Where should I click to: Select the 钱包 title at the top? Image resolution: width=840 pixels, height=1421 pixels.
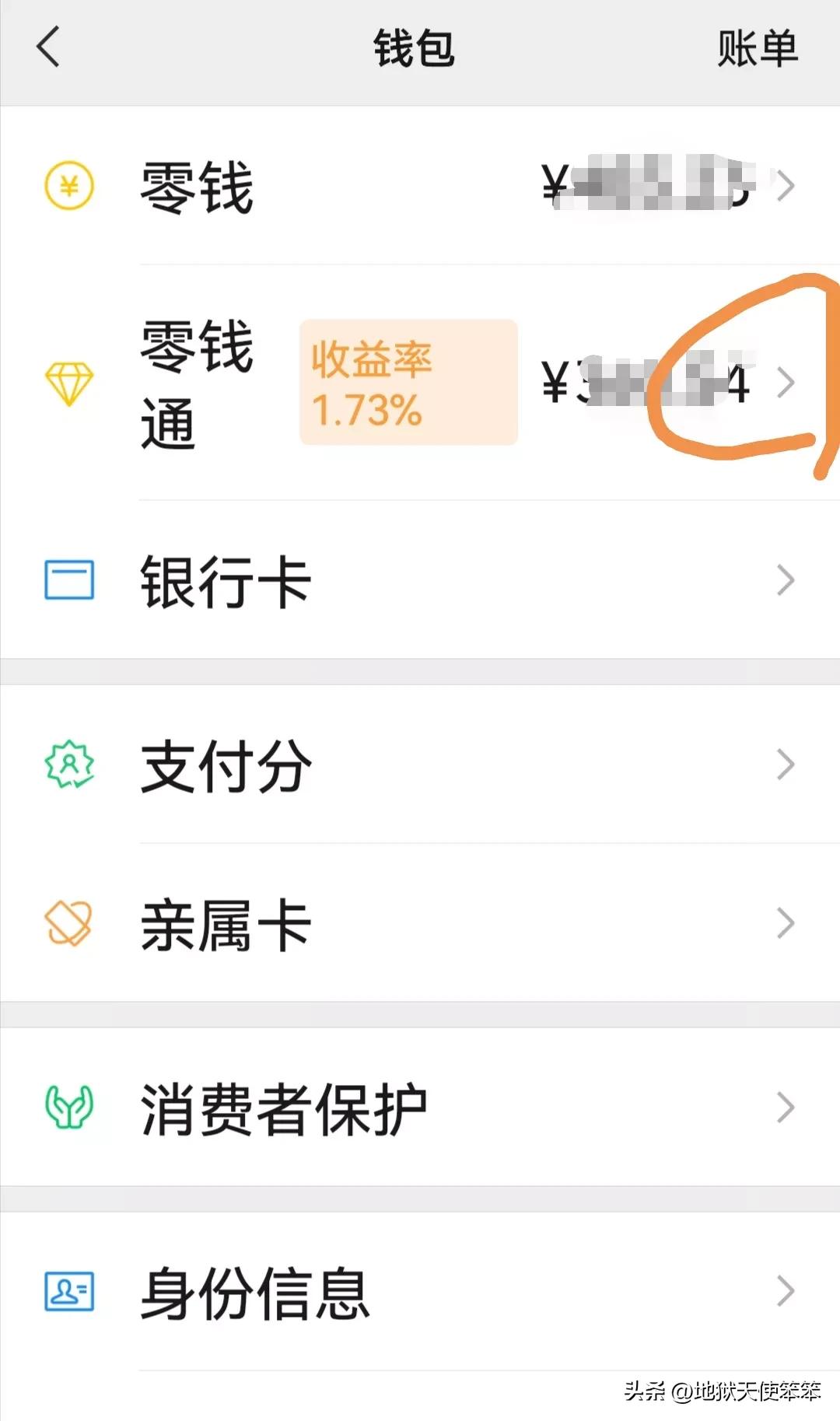[414, 48]
